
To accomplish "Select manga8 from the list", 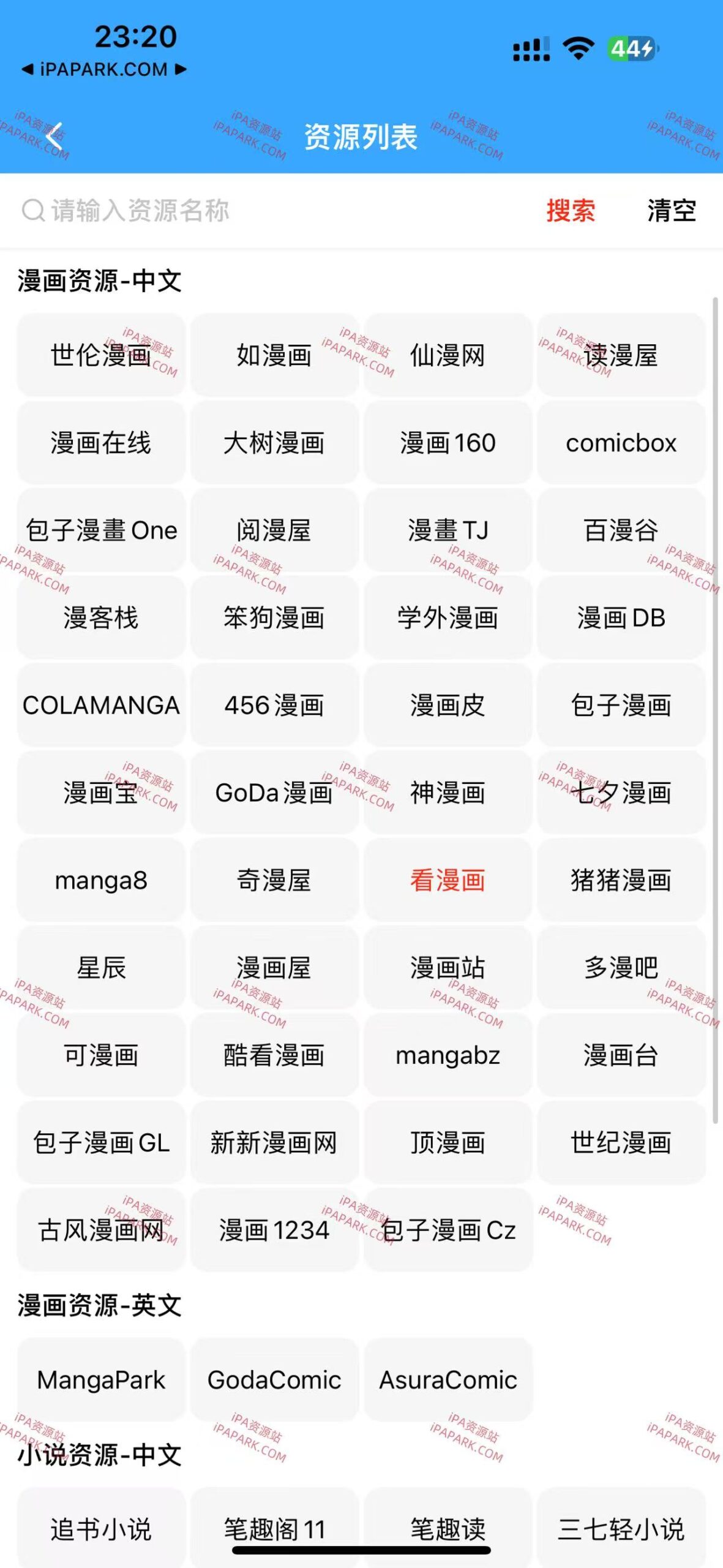I will click(x=101, y=881).
